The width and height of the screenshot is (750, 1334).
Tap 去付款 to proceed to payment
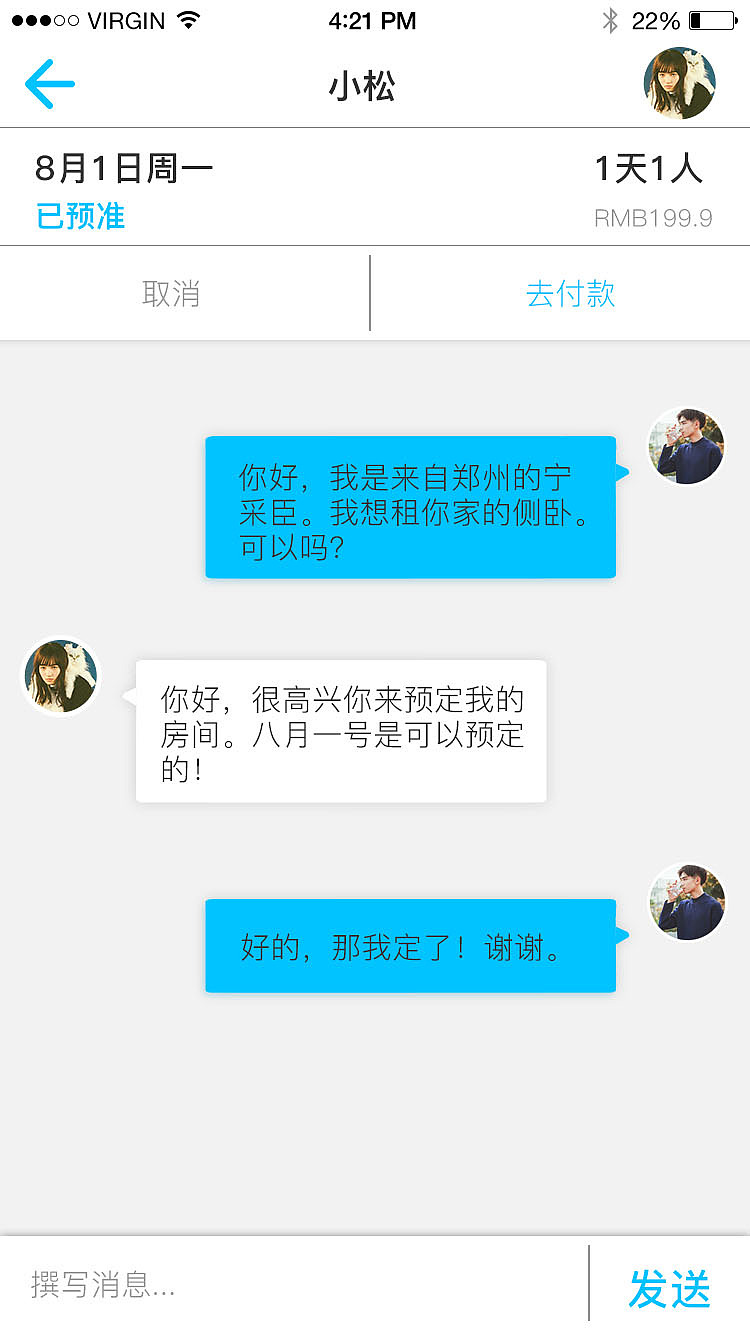coord(570,293)
